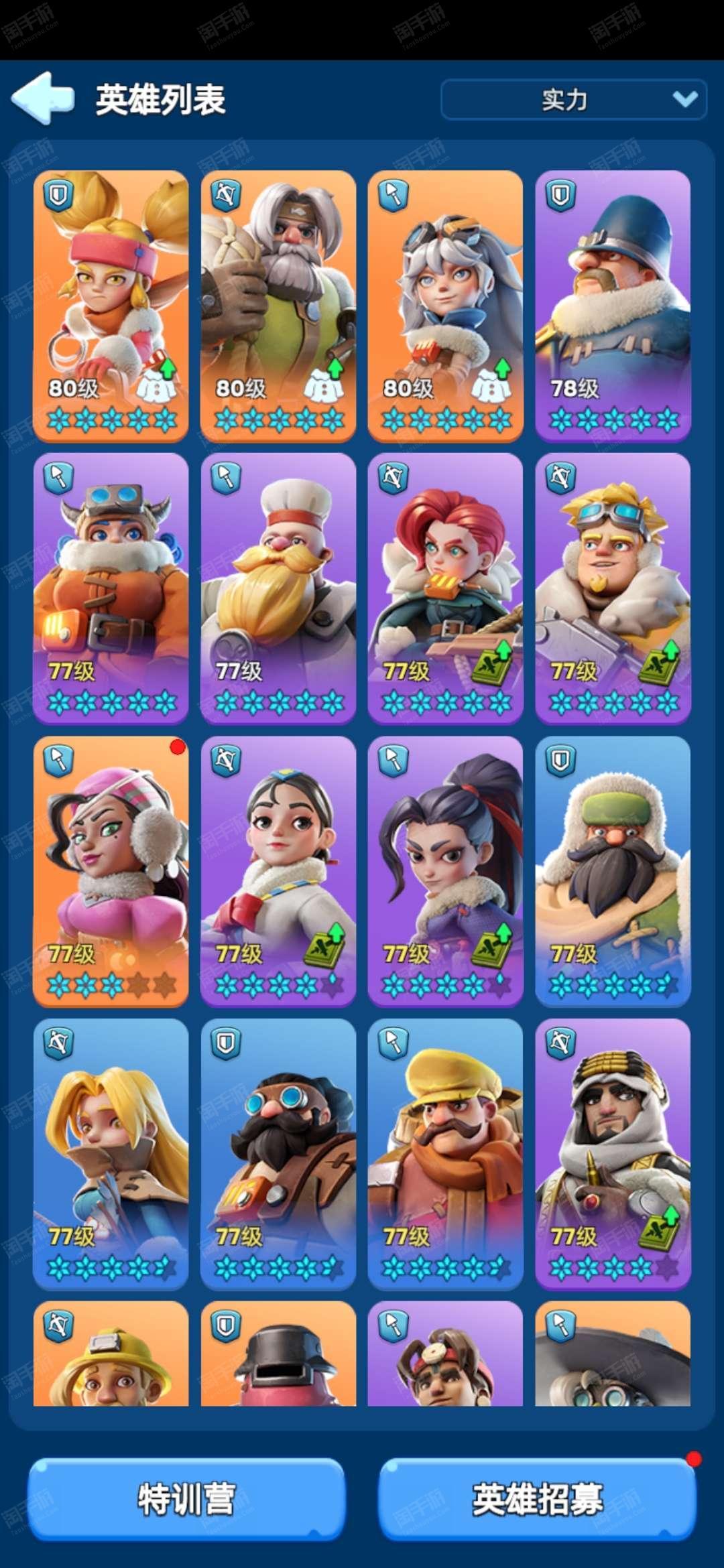View the level 77 blond pilot with goggles
Screen dimensions: 724x1568
coord(613,588)
